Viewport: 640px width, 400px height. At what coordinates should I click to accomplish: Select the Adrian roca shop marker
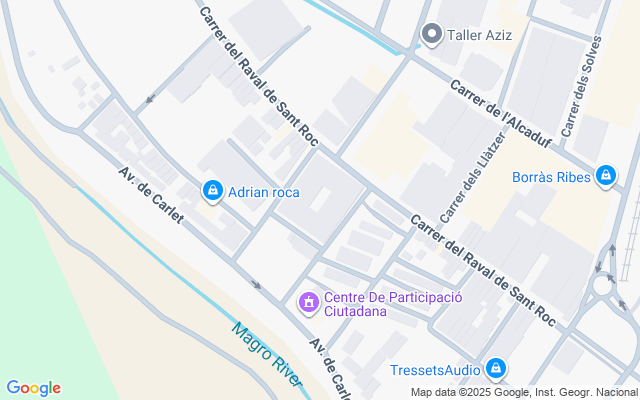[x=212, y=190]
